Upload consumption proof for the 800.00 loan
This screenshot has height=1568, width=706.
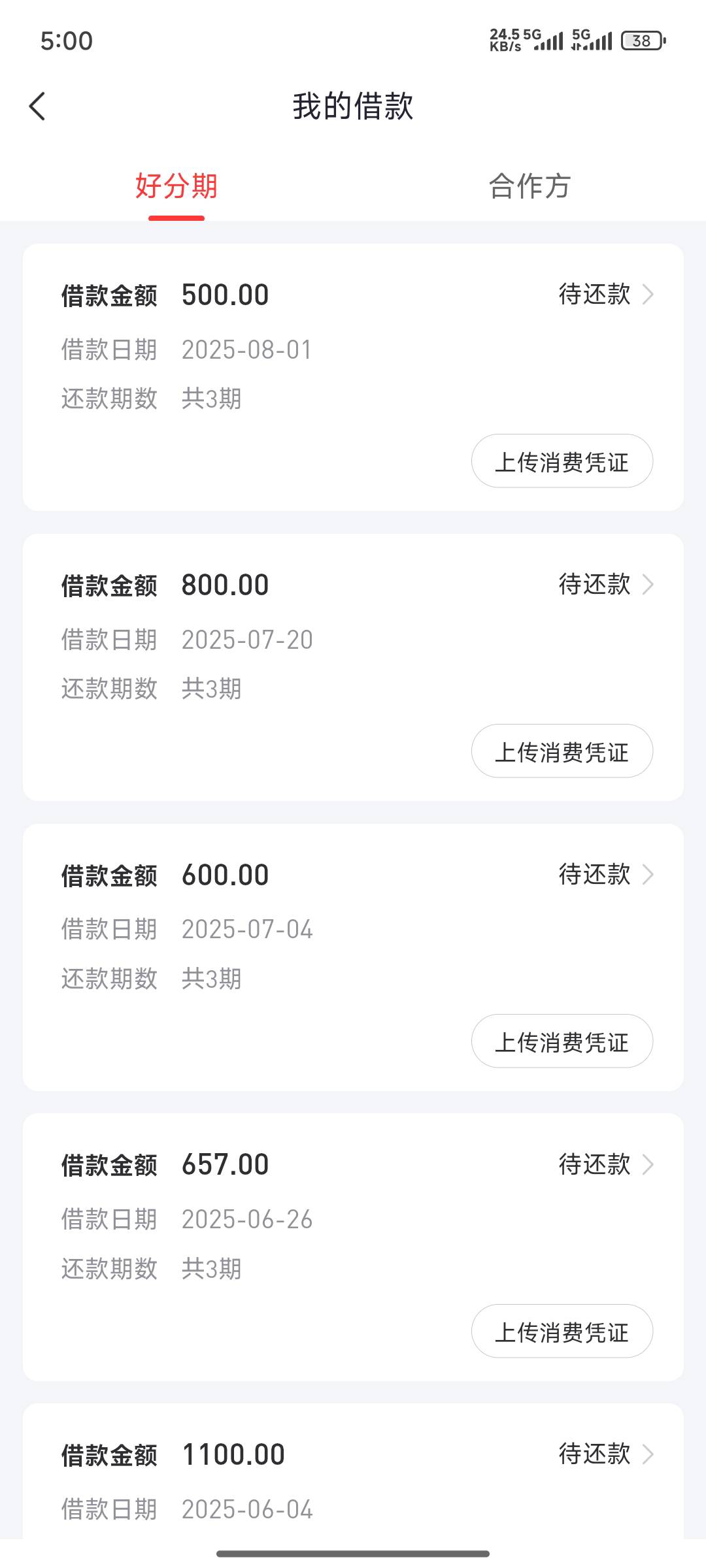click(x=562, y=751)
